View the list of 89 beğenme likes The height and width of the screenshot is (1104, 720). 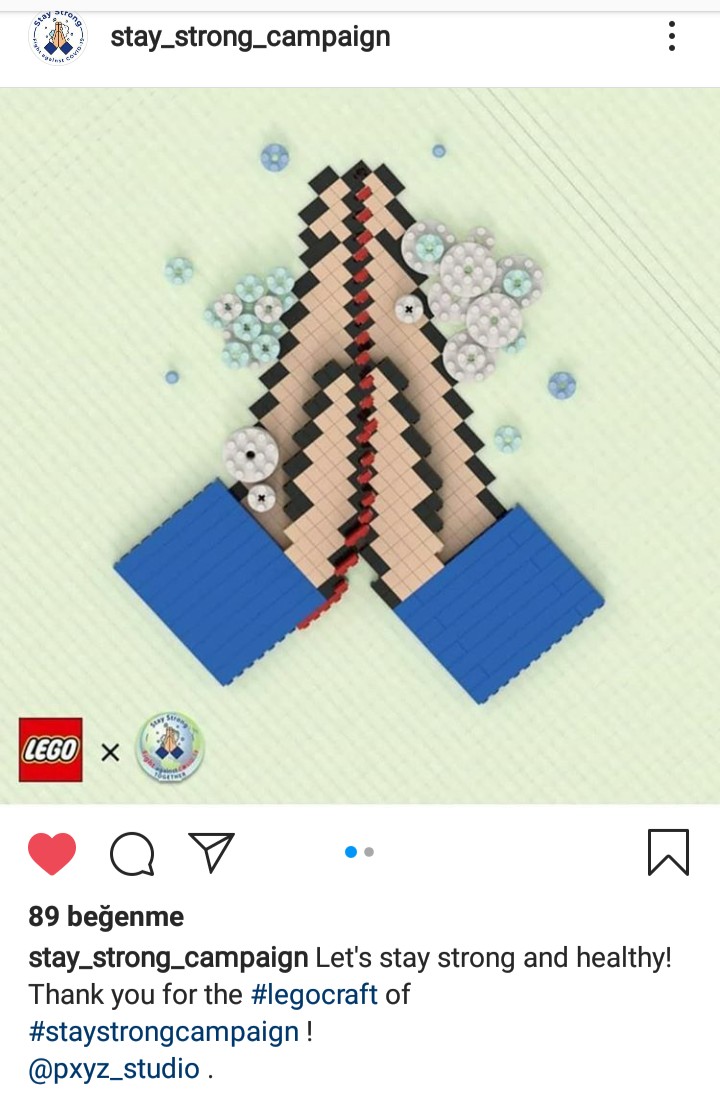coord(106,917)
